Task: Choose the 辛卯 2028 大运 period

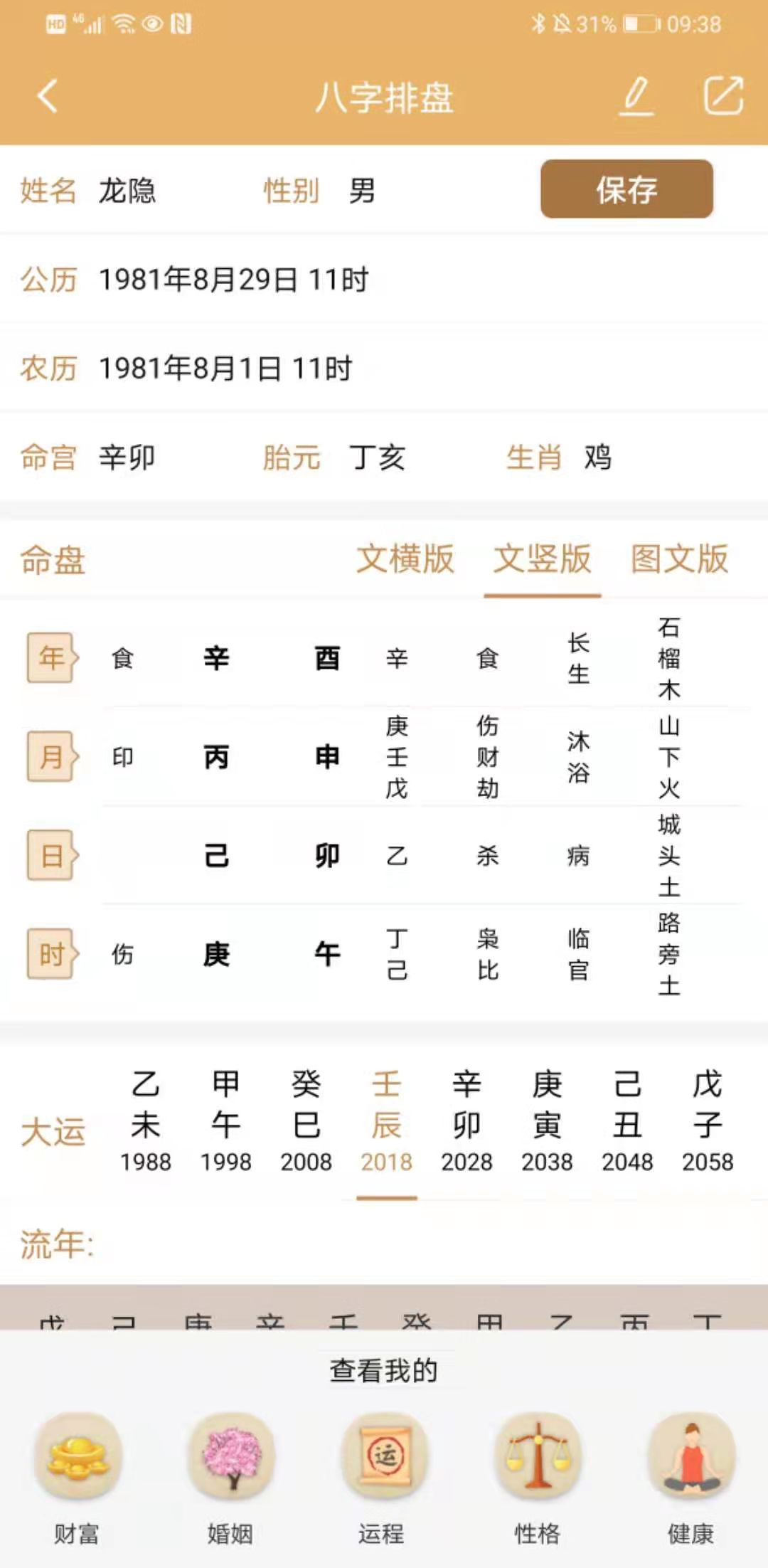Action: [x=466, y=1122]
